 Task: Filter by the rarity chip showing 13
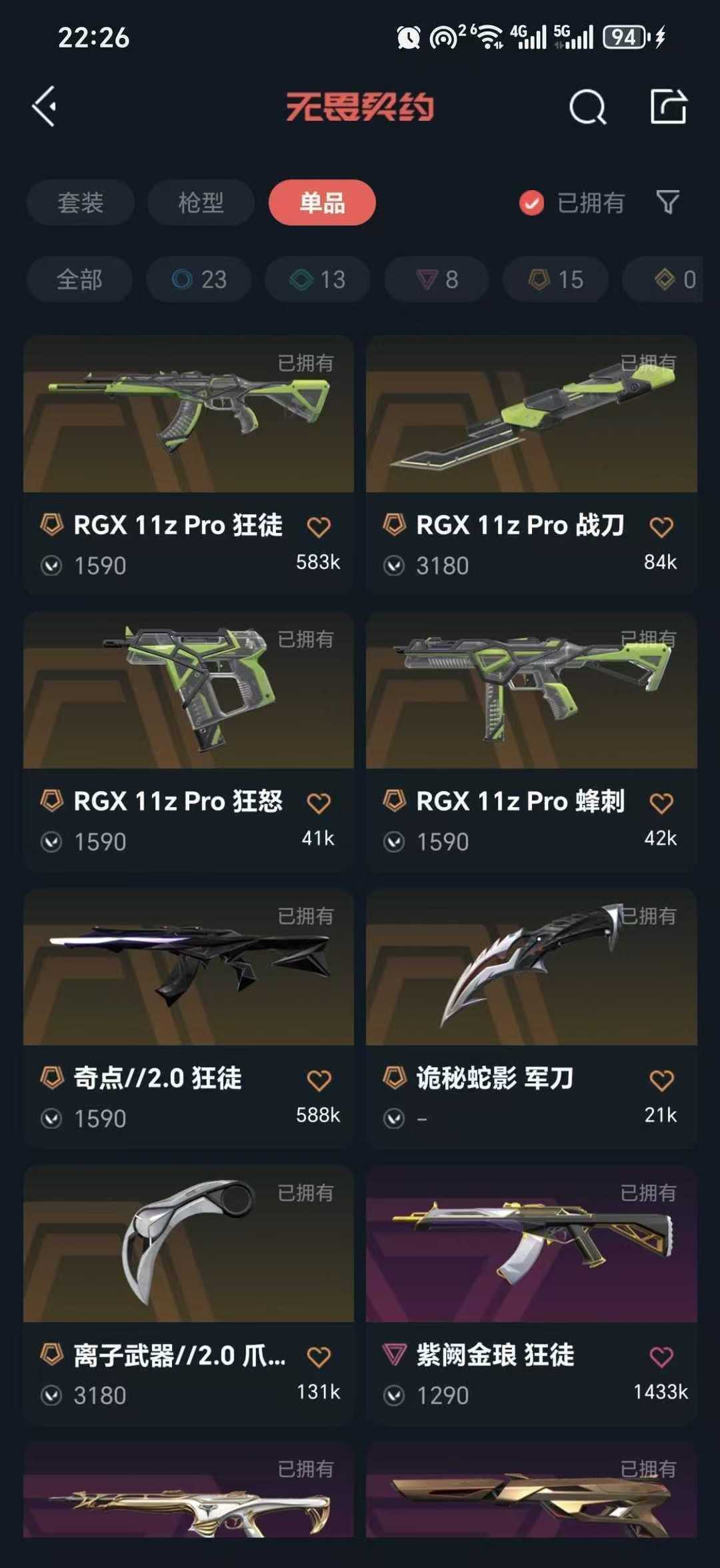pos(317,279)
